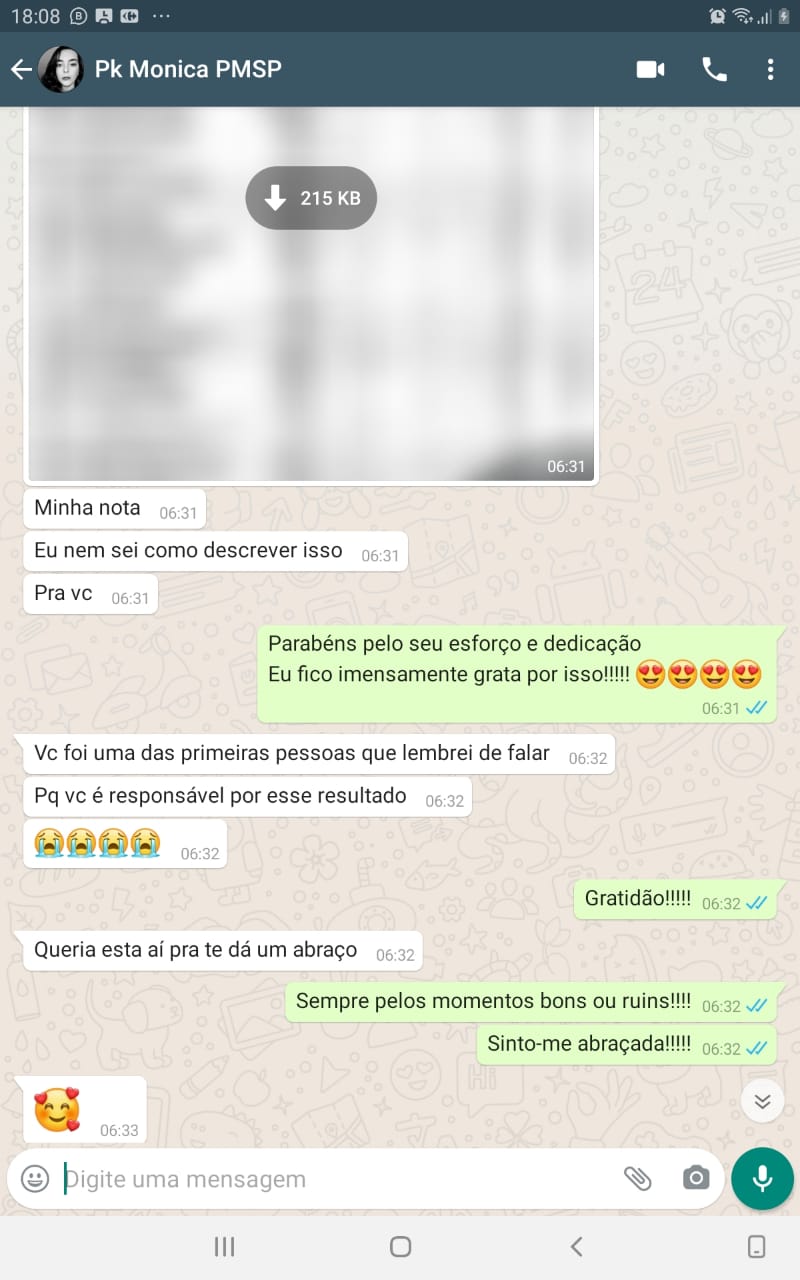Open the emoji picker
Screen dimensions: 800x1280
35,1179
